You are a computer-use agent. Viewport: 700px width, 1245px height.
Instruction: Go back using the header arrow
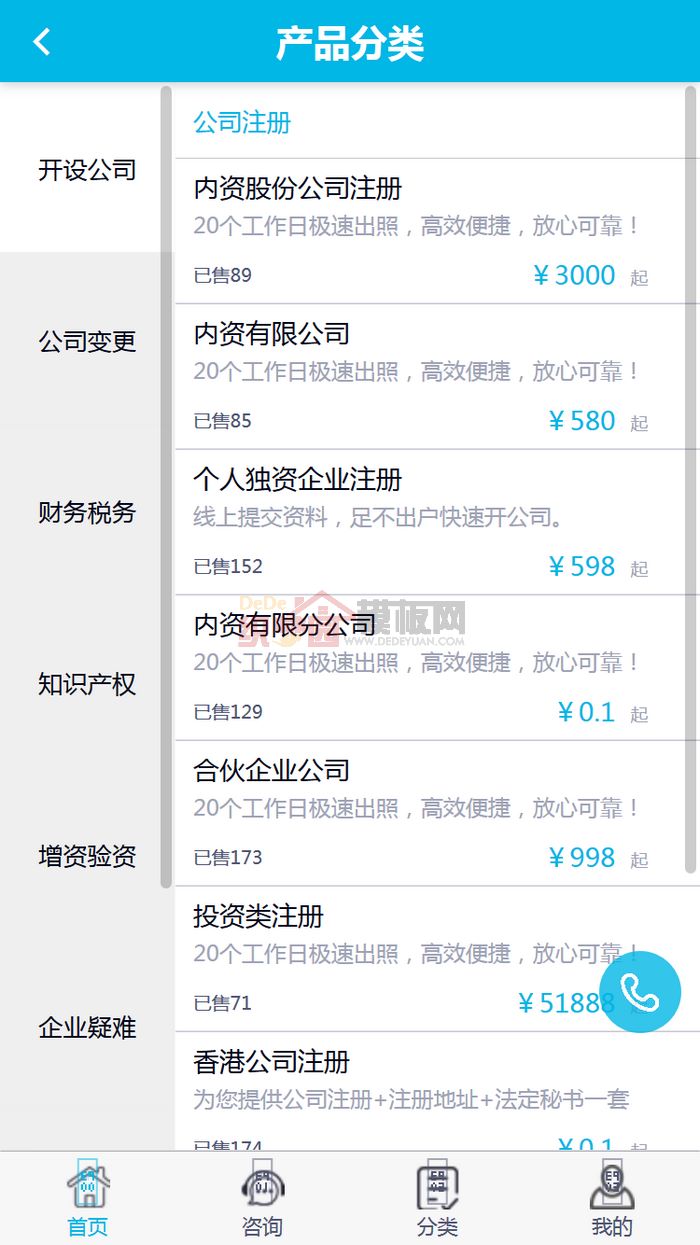(41, 42)
